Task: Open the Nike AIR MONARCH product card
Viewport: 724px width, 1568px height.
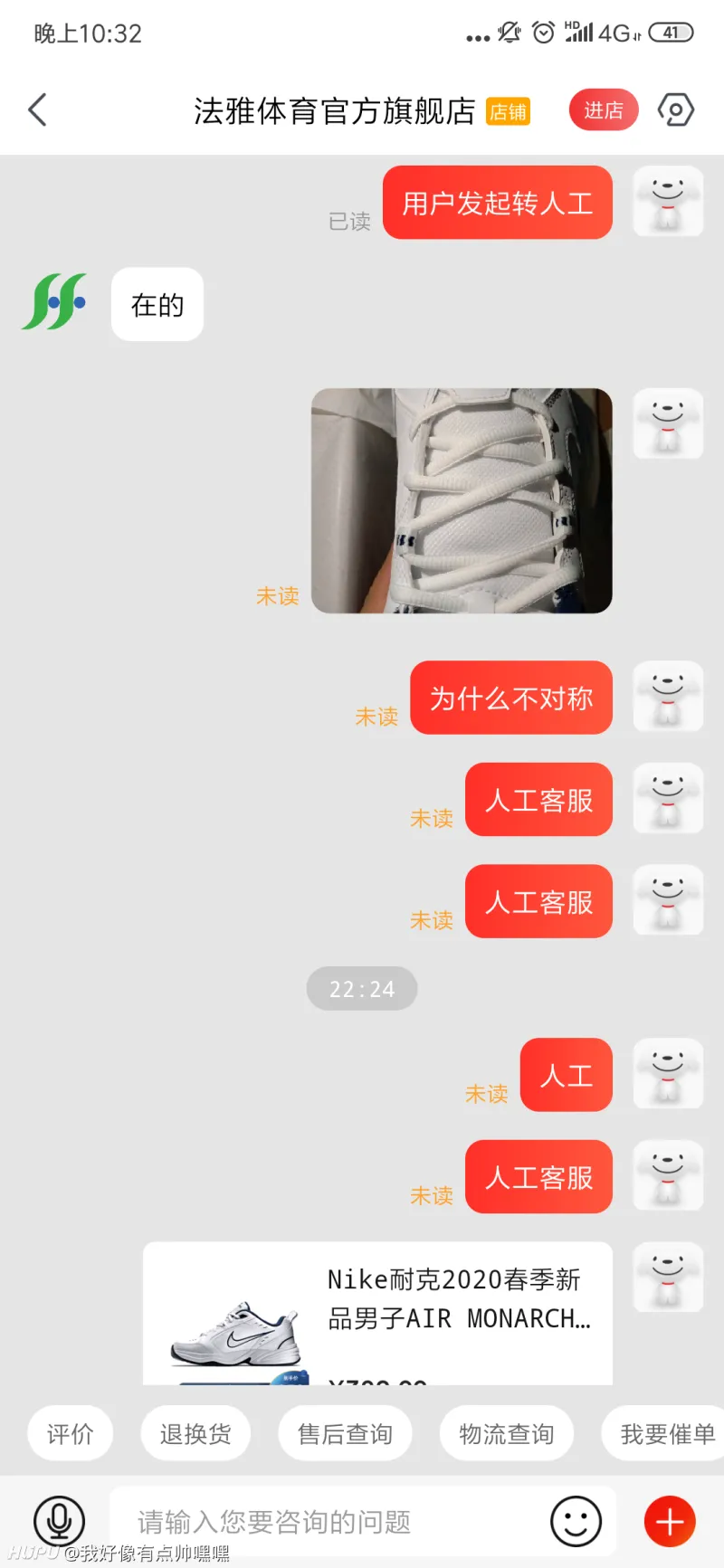Action: click(378, 1313)
